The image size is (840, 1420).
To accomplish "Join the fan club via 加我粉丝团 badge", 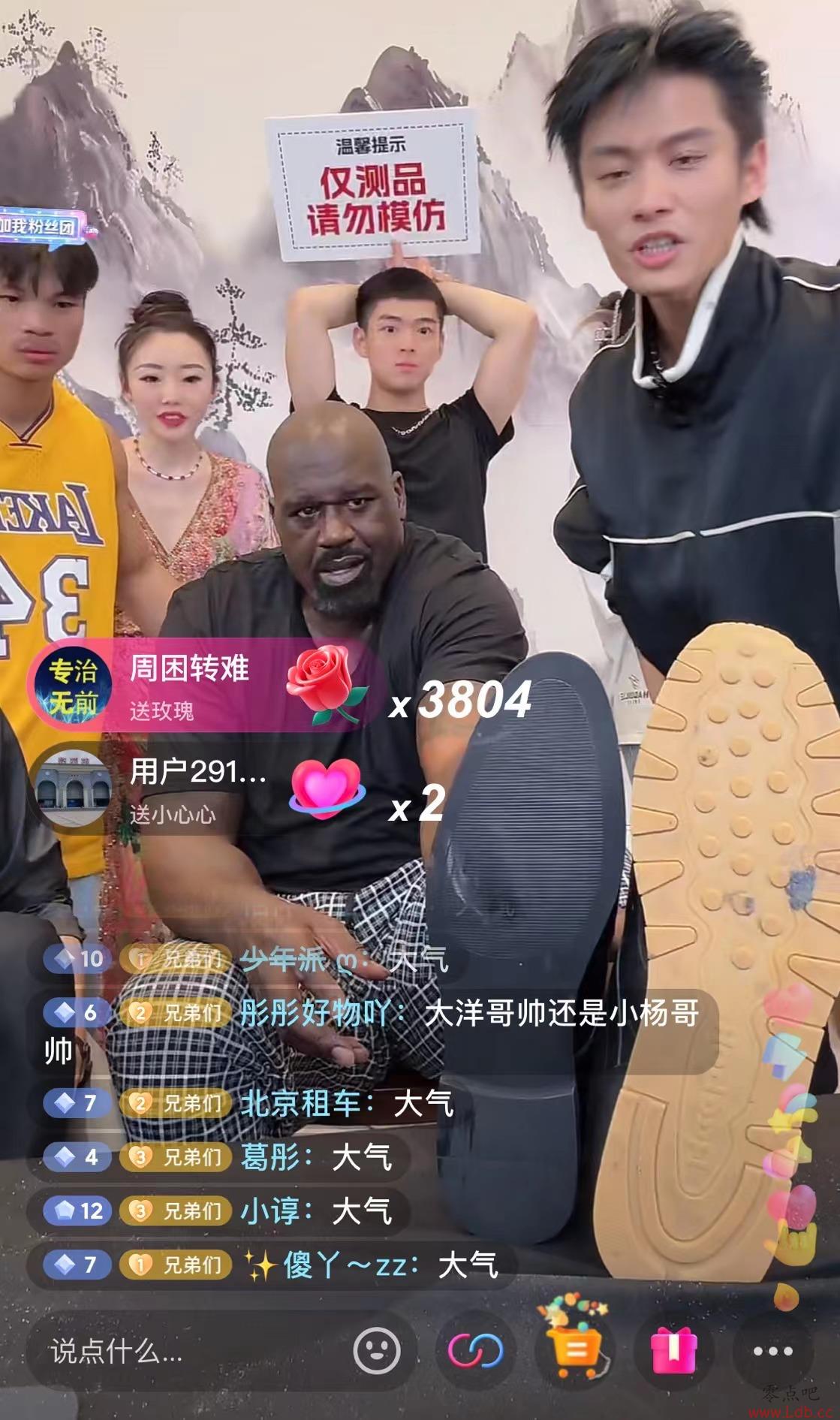I will 41,226.
